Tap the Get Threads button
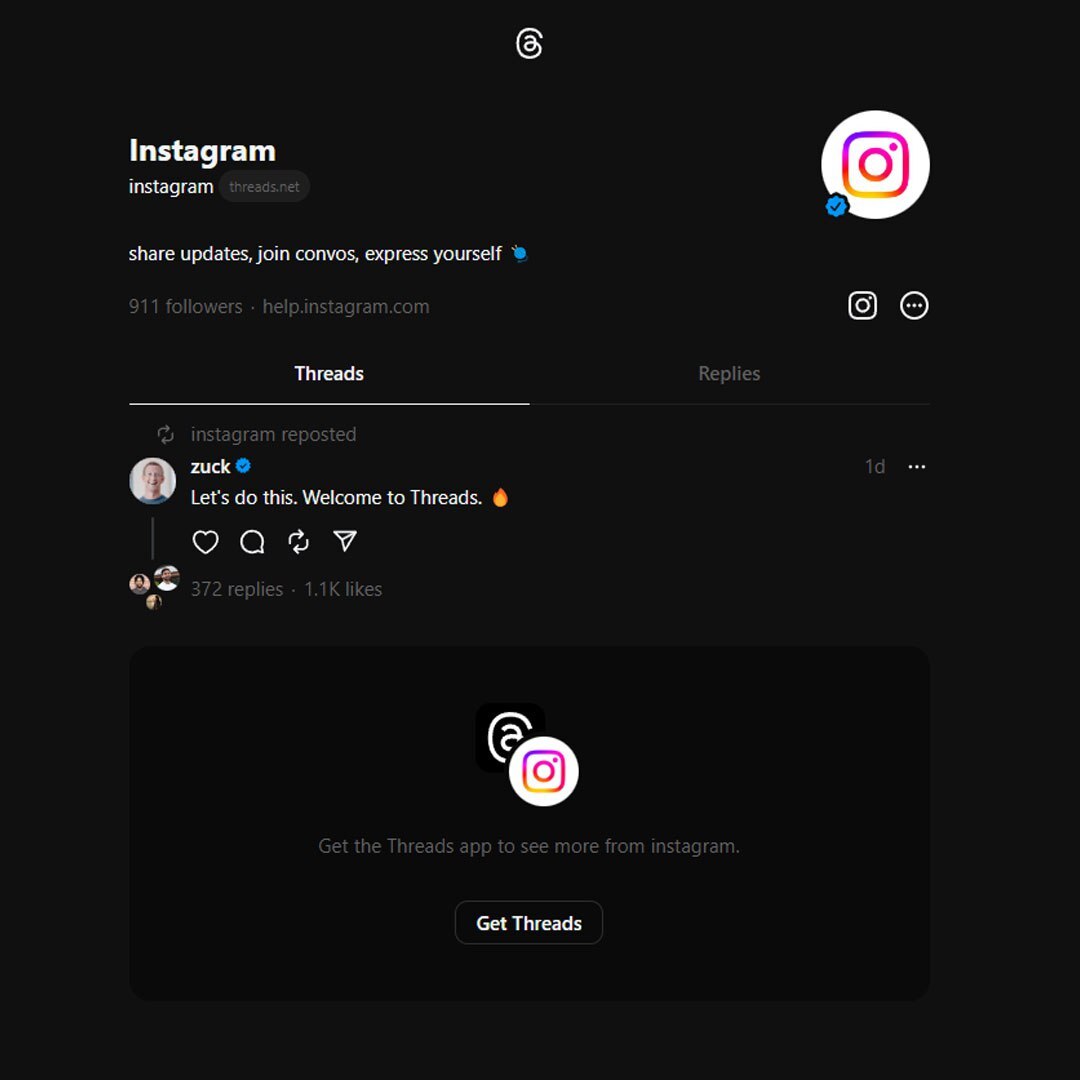This screenshot has width=1080, height=1080. 528,923
